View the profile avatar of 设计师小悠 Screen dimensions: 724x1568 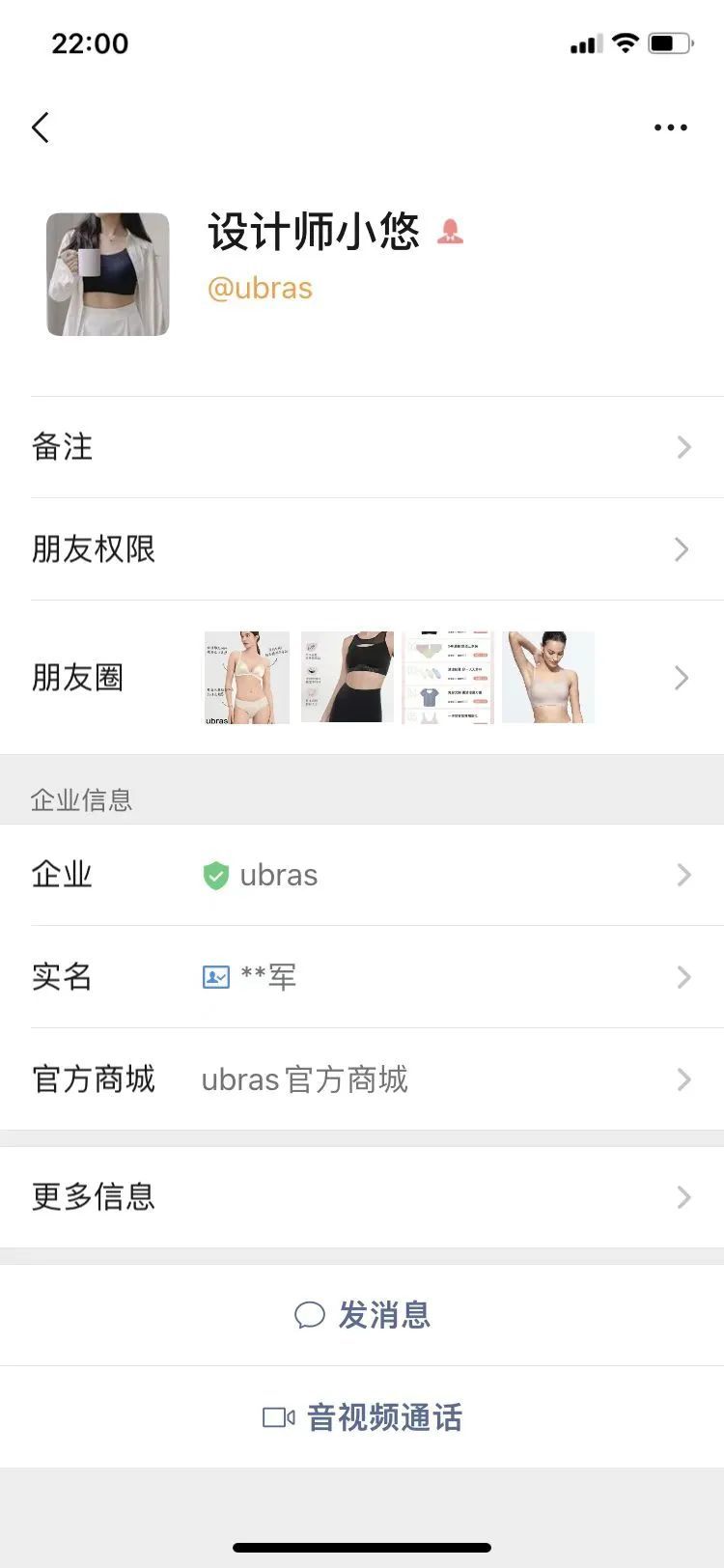pyautogui.click(x=108, y=274)
